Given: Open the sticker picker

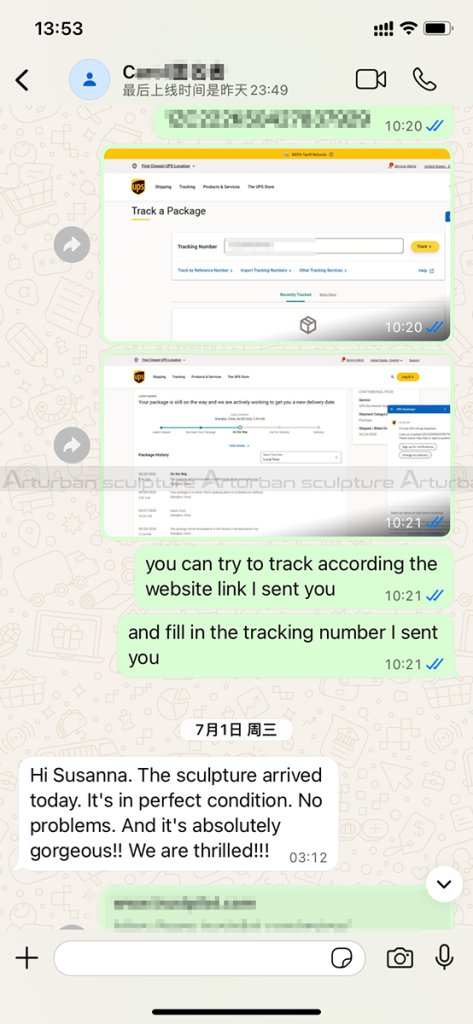Looking at the screenshot, I should click(341, 958).
